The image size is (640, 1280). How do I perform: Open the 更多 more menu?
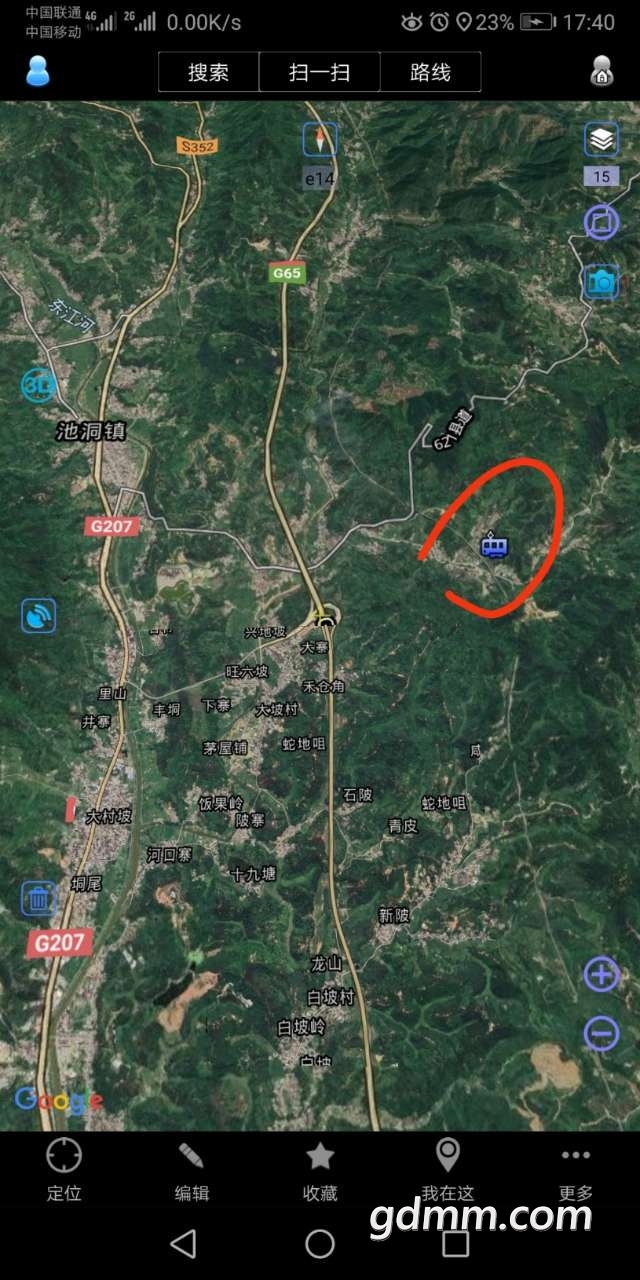point(576,1170)
